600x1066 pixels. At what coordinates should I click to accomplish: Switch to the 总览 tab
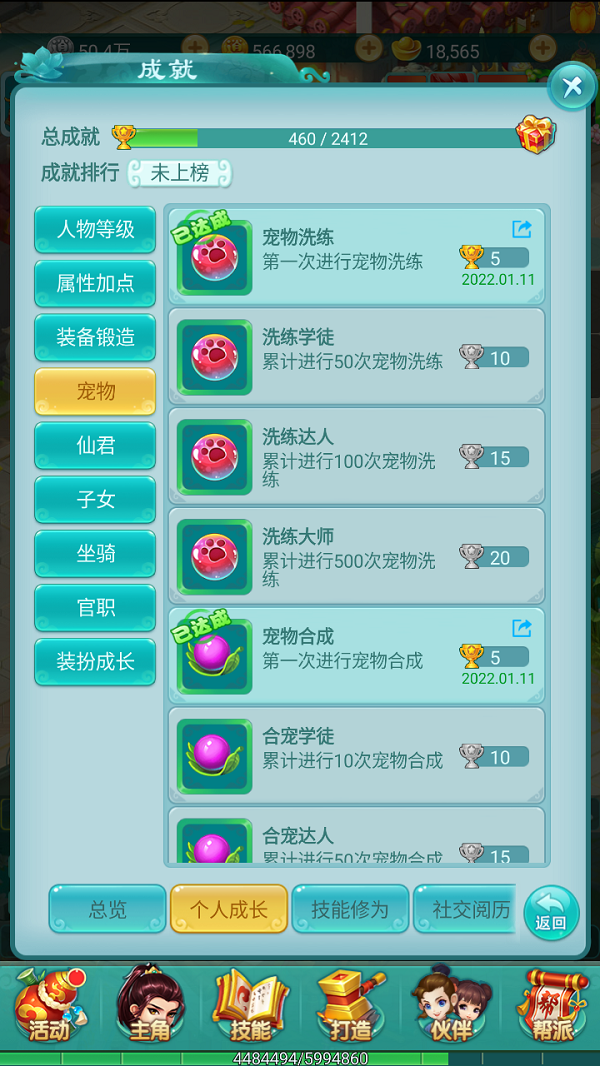(x=108, y=909)
